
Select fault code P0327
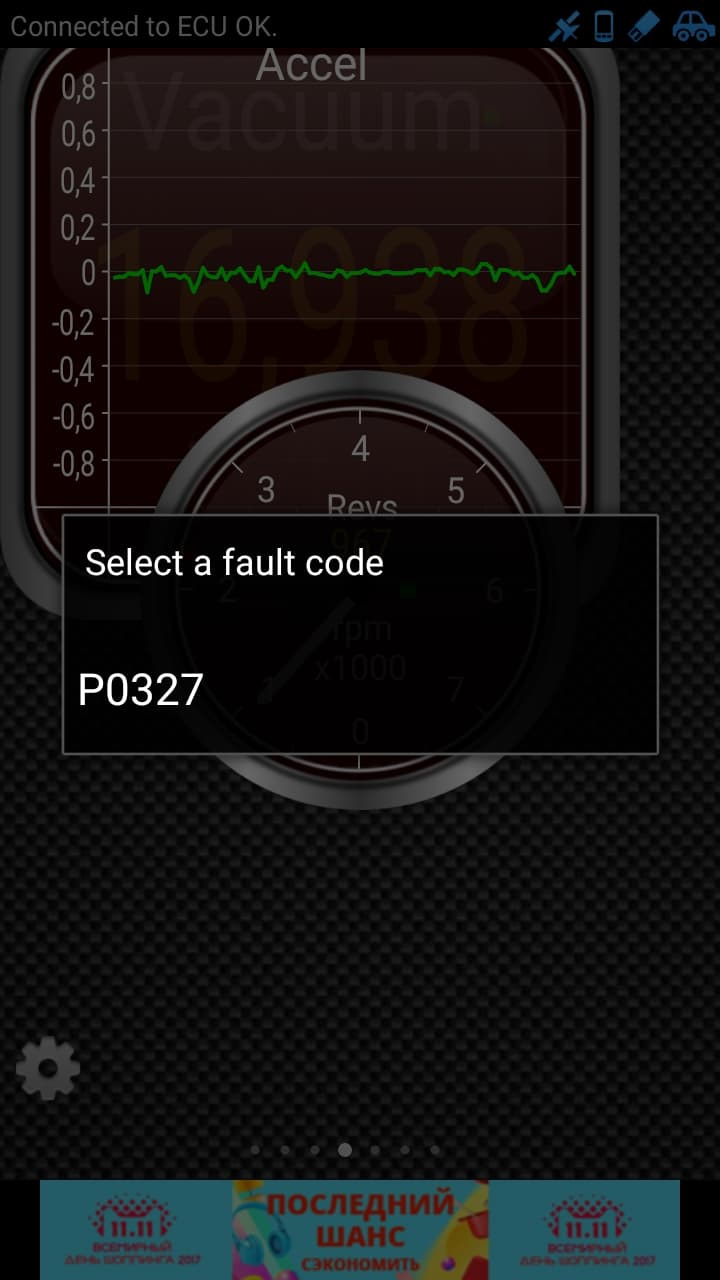coord(141,690)
